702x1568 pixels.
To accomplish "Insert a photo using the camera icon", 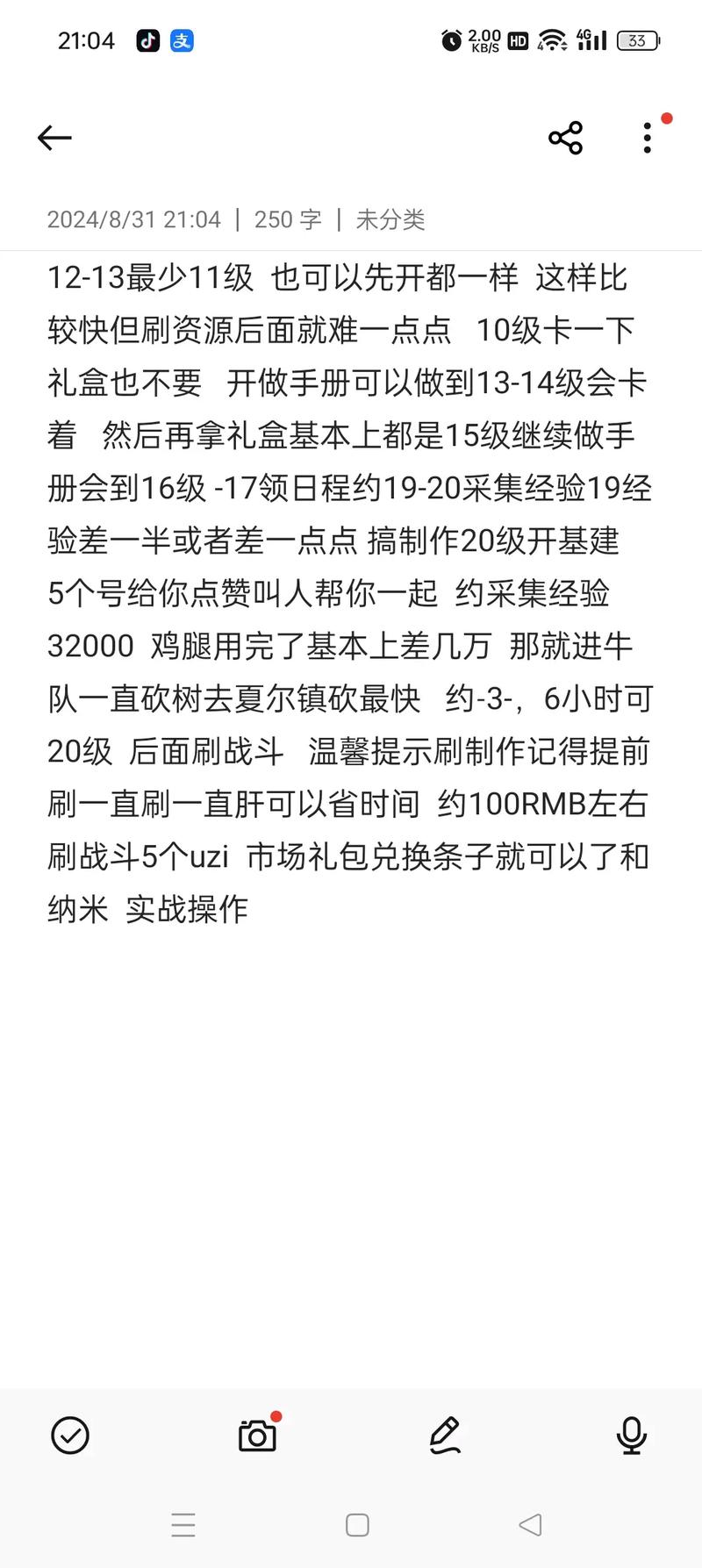I will pyautogui.click(x=255, y=1436).
